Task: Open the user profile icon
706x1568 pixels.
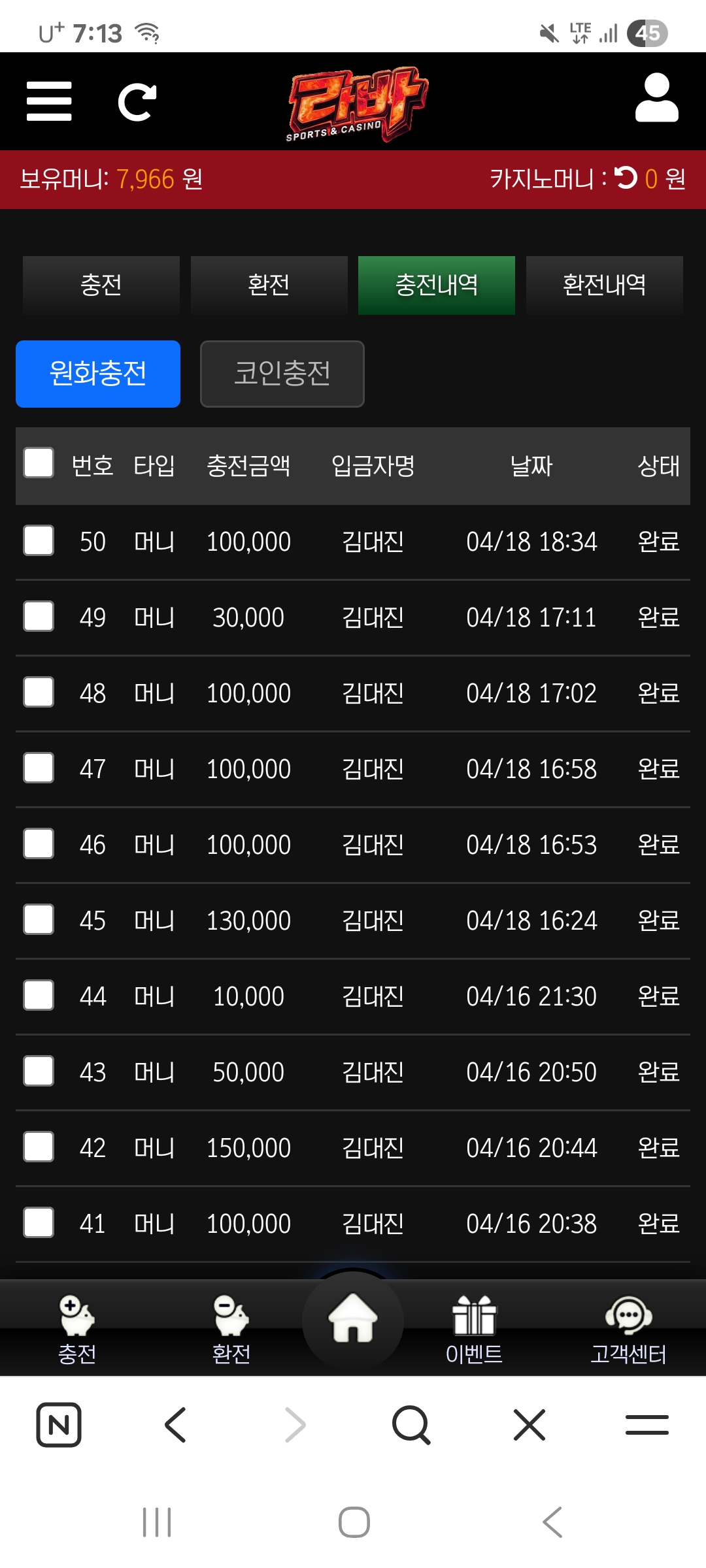Action: [x=657, y=98]
